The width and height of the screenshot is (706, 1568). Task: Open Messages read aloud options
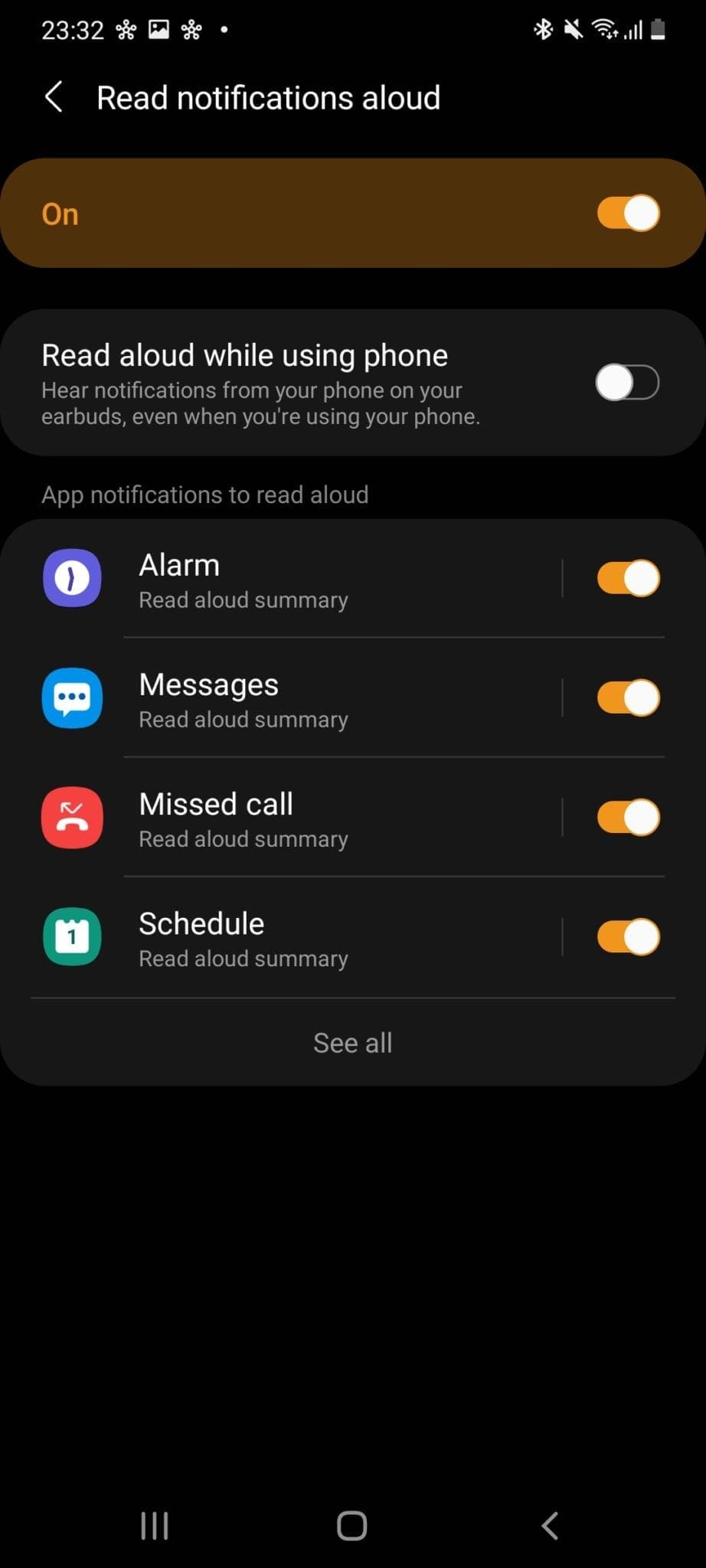(x=306, y=699)
